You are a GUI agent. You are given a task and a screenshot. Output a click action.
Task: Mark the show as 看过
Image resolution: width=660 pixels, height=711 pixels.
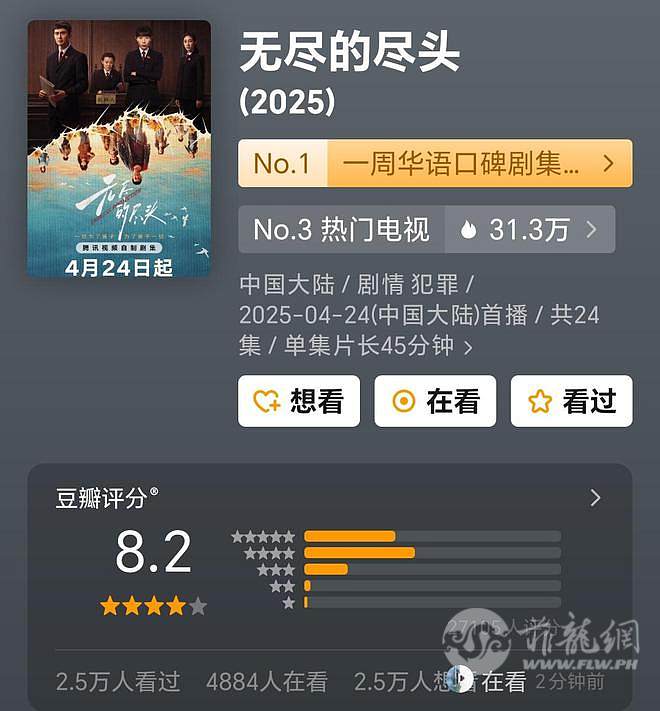(x=571, y=401)
